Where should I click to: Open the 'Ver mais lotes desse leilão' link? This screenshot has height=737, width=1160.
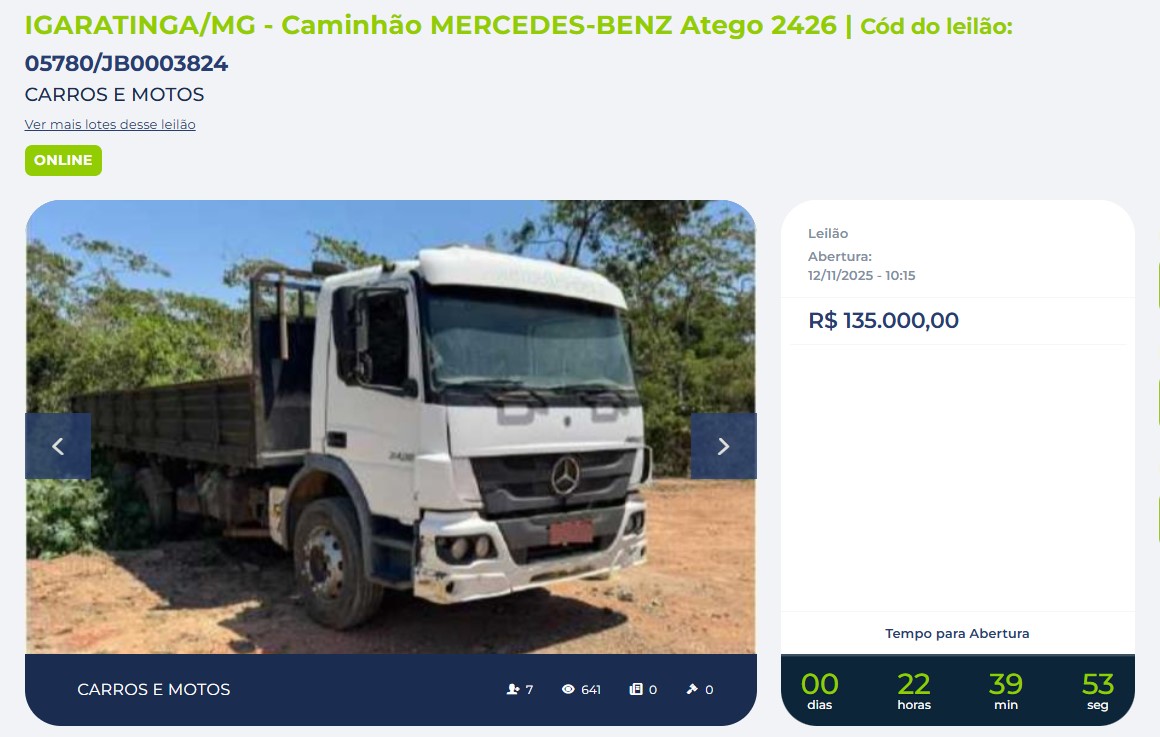[110, 125]
